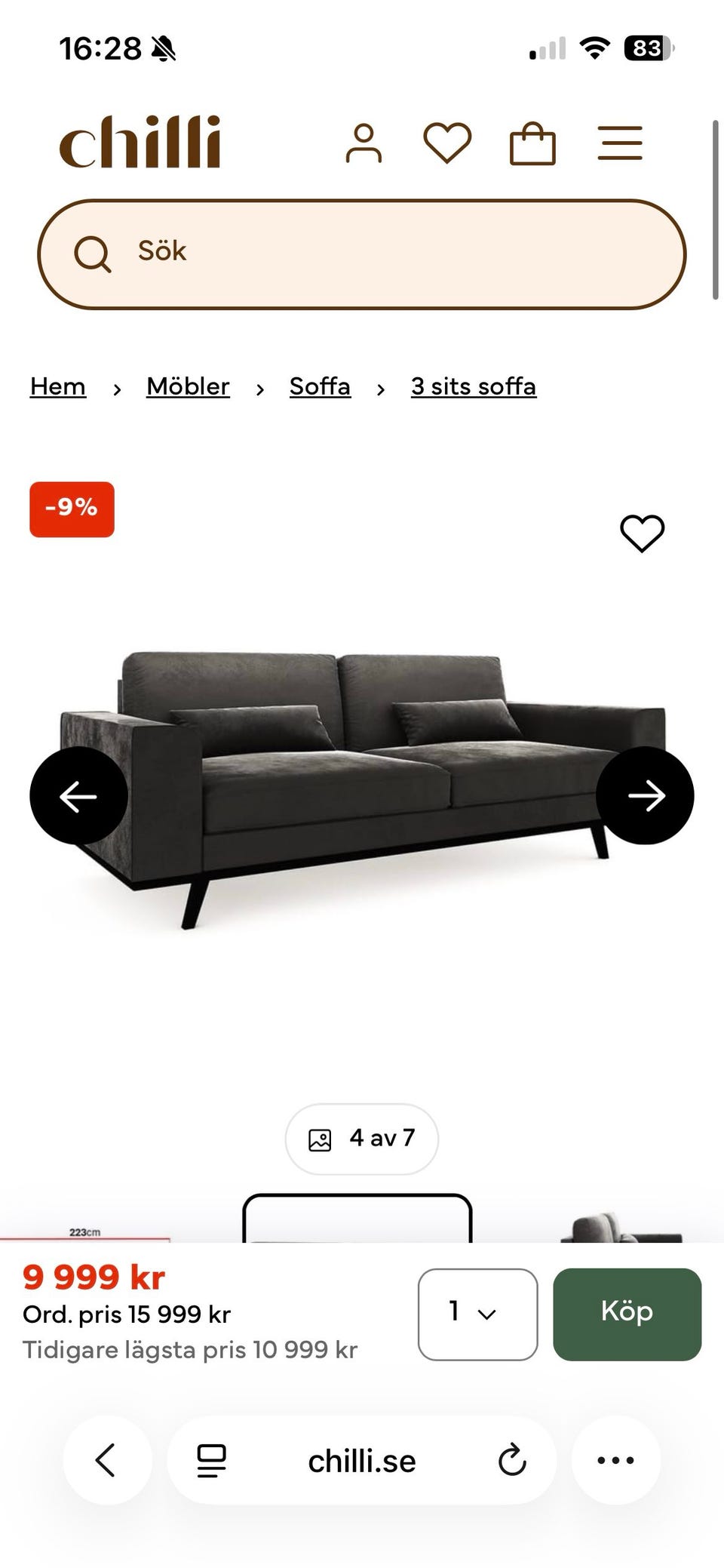
Task: Open the hamburger menu
Action: (x=620, y=143)
